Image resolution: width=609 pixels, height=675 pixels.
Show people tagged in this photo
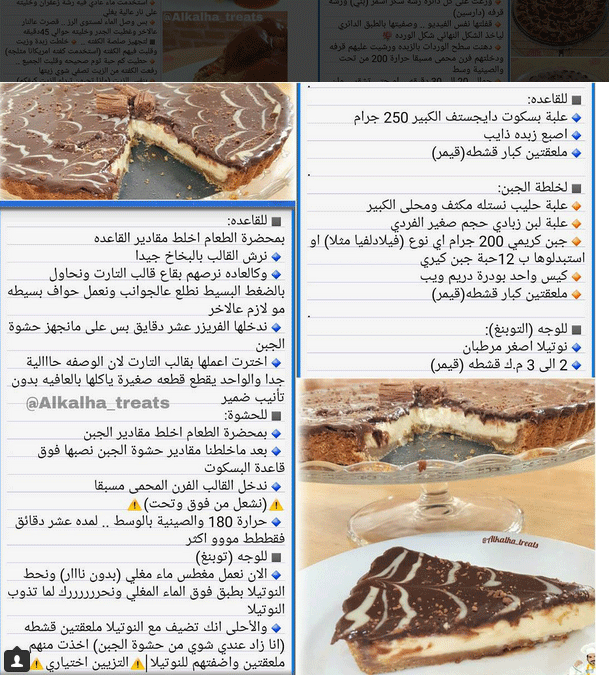(x=15, y=660)
